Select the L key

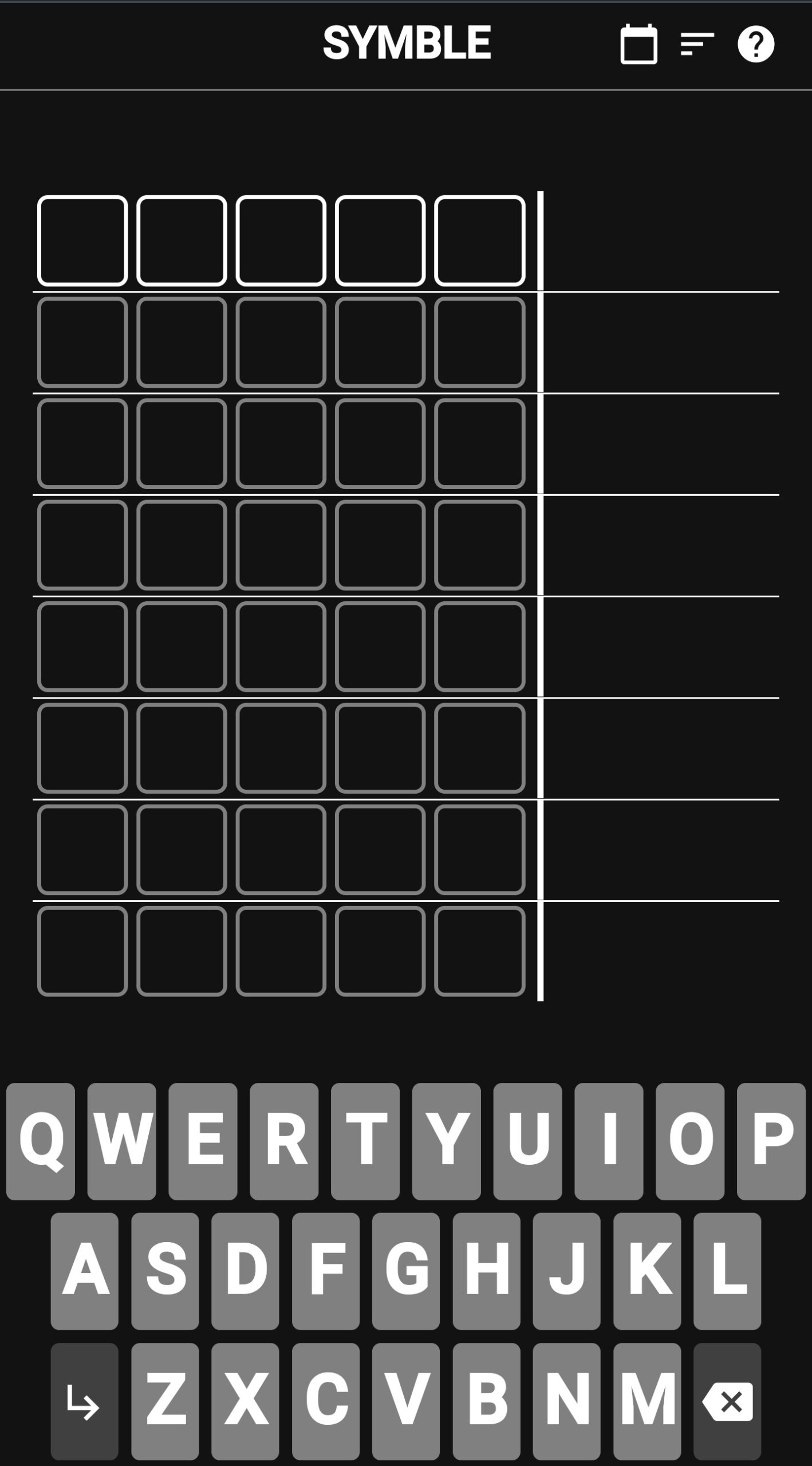point(727,1270)
